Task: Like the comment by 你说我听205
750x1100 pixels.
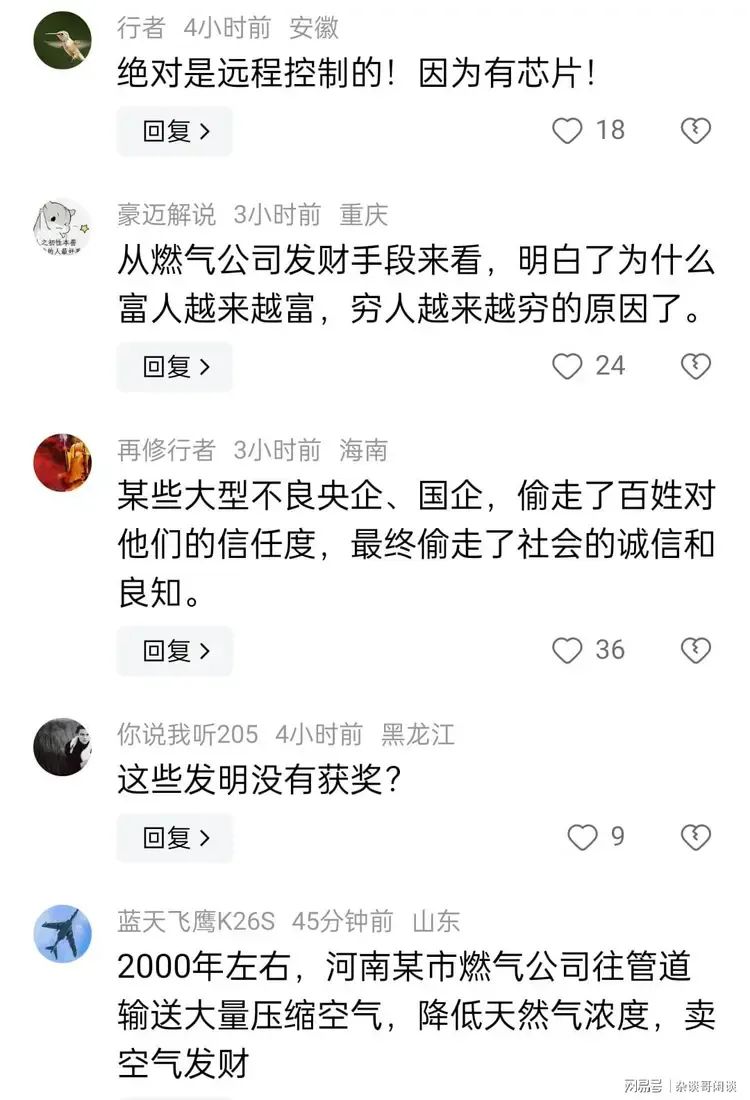Action: click(x=582, y=837)
